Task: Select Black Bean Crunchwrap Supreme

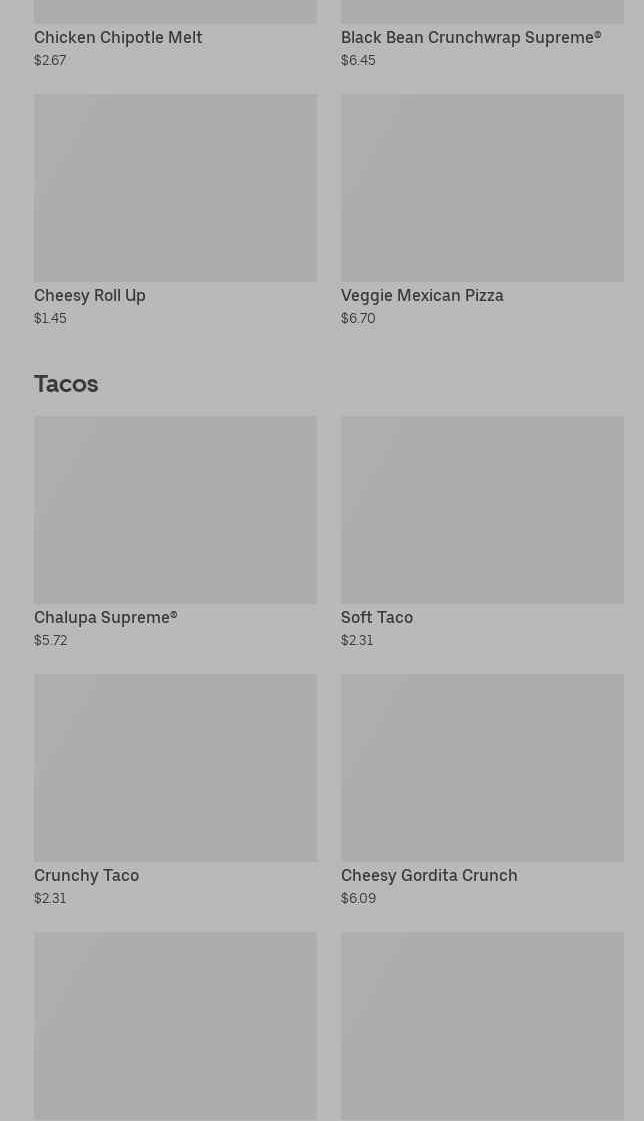Action: point(470,38)
